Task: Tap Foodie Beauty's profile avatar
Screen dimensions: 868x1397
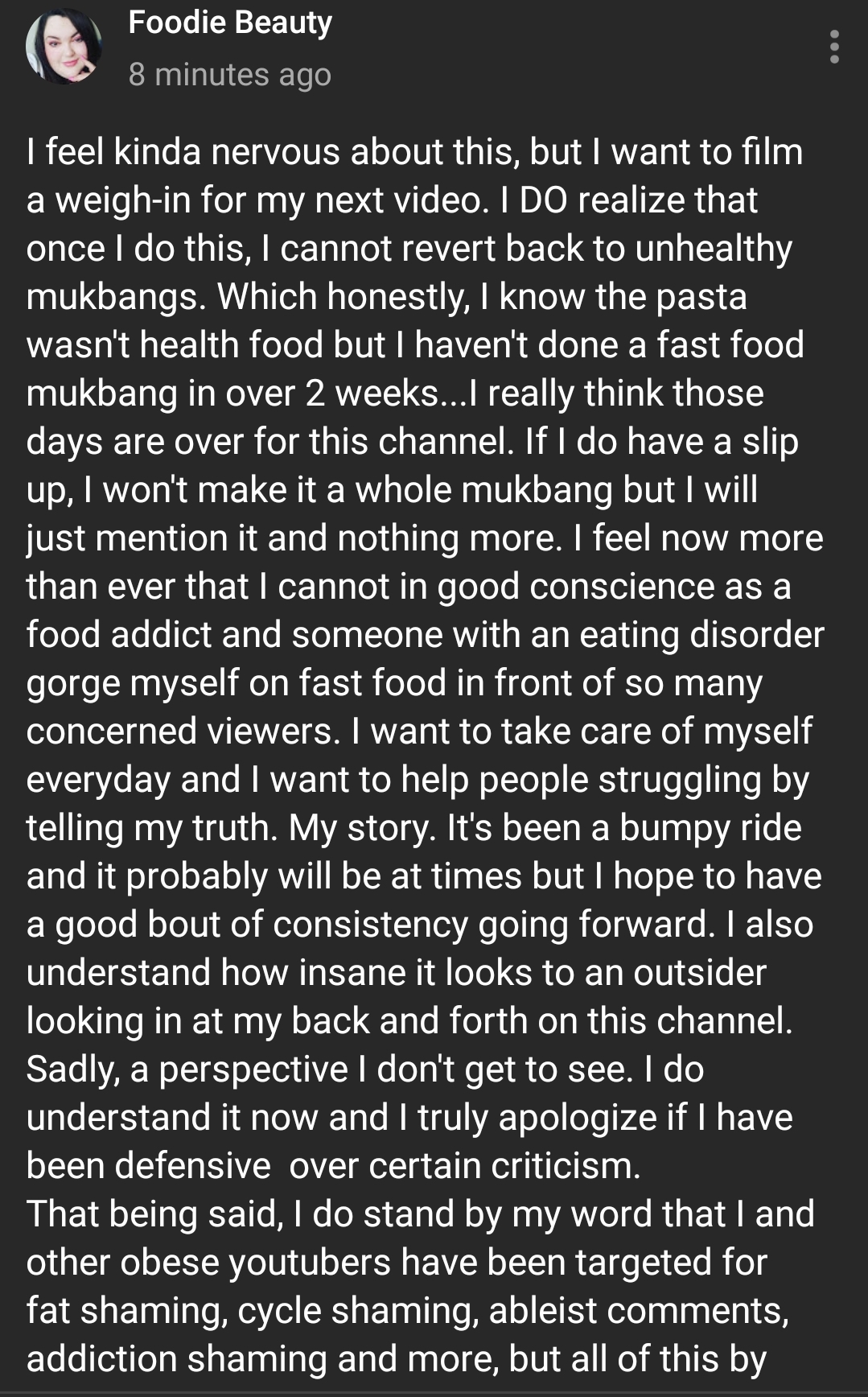Action: [x=64, y=47]
